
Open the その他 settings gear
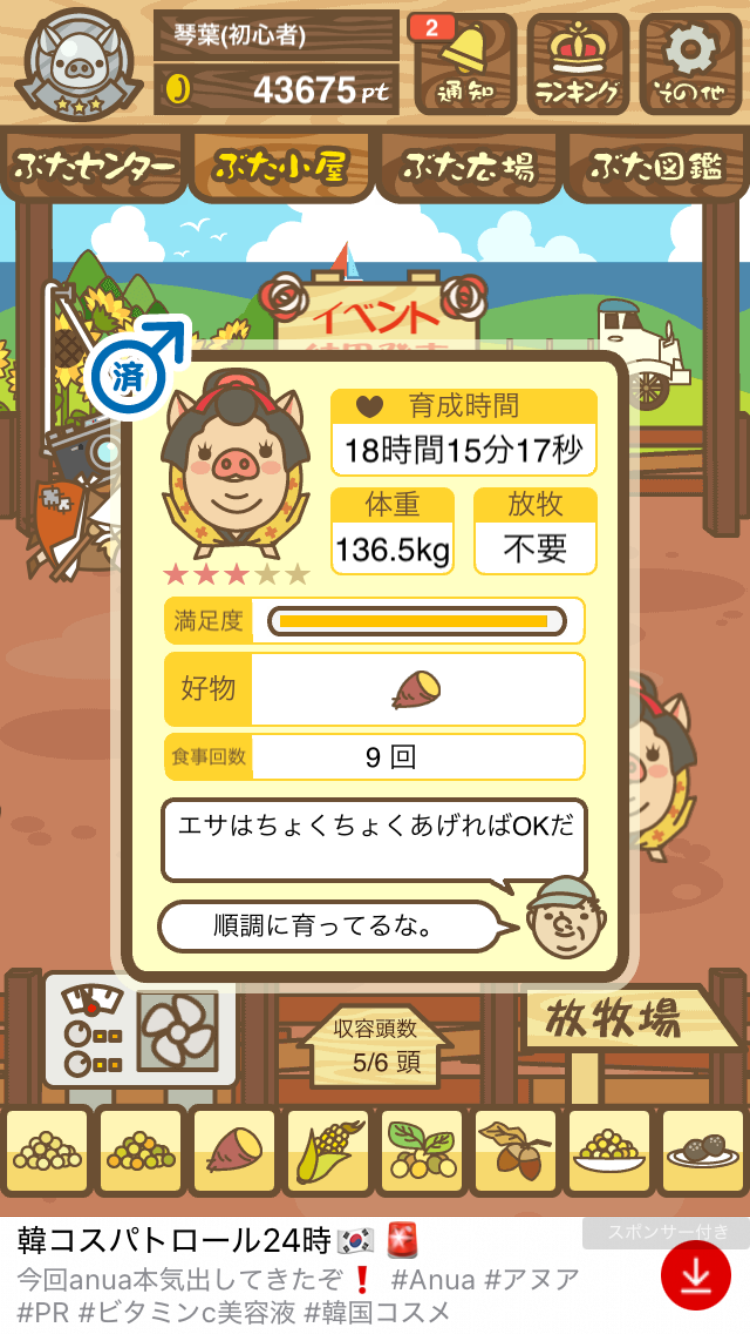[691, 64]
